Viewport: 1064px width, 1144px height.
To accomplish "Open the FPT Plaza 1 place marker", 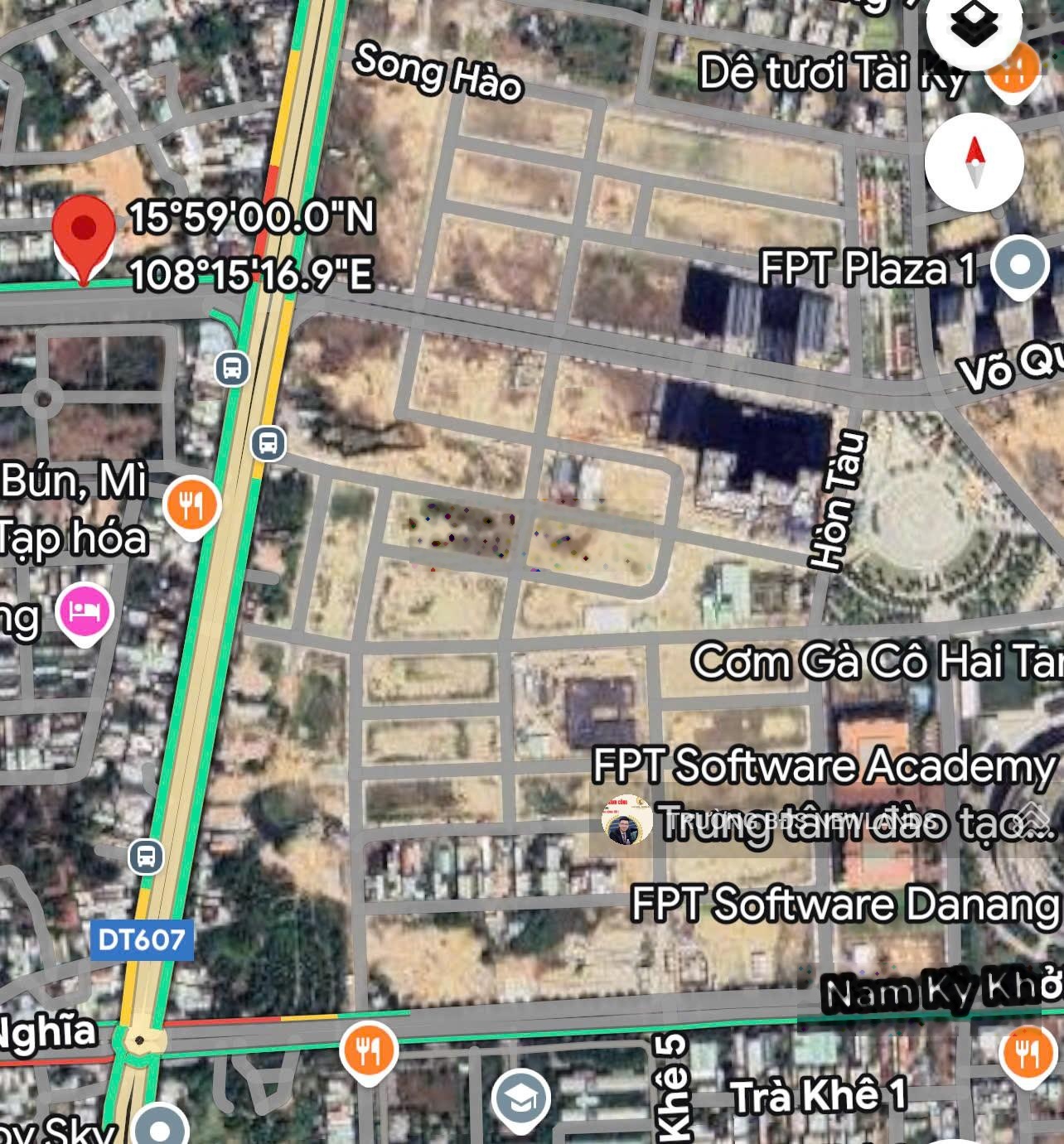I will point(1020,266).
